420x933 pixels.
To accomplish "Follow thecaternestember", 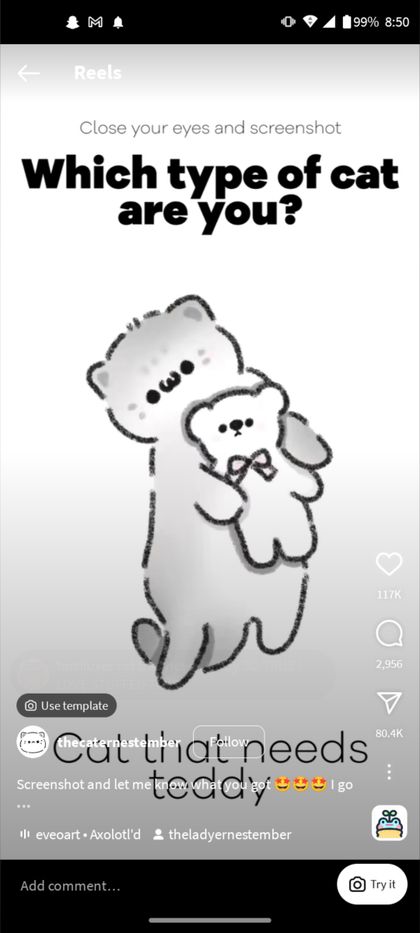I will (229, 741).
